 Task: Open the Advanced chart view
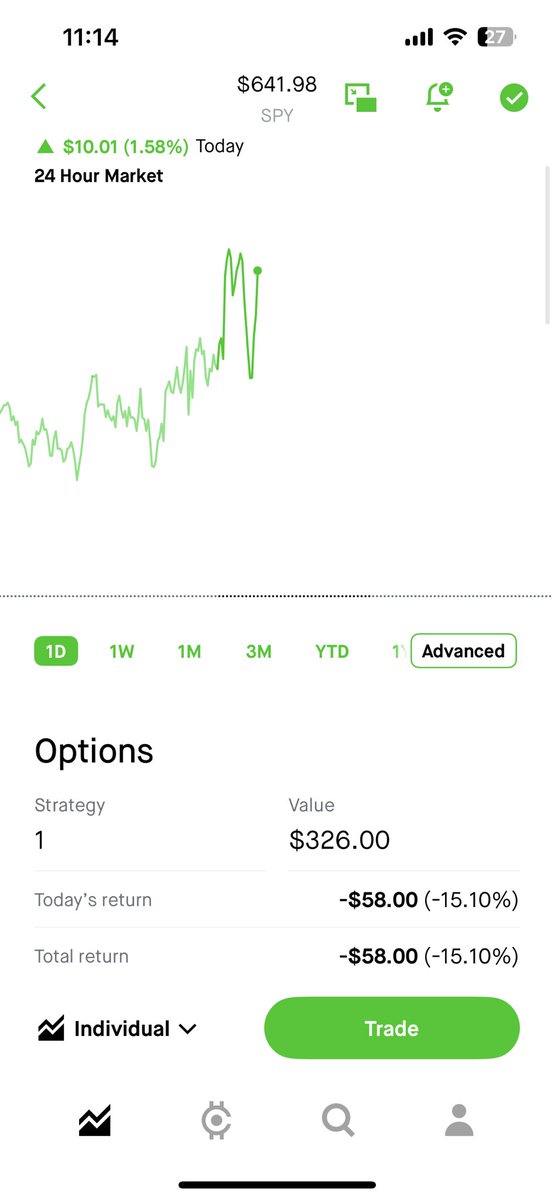click(x=463, y=651)
